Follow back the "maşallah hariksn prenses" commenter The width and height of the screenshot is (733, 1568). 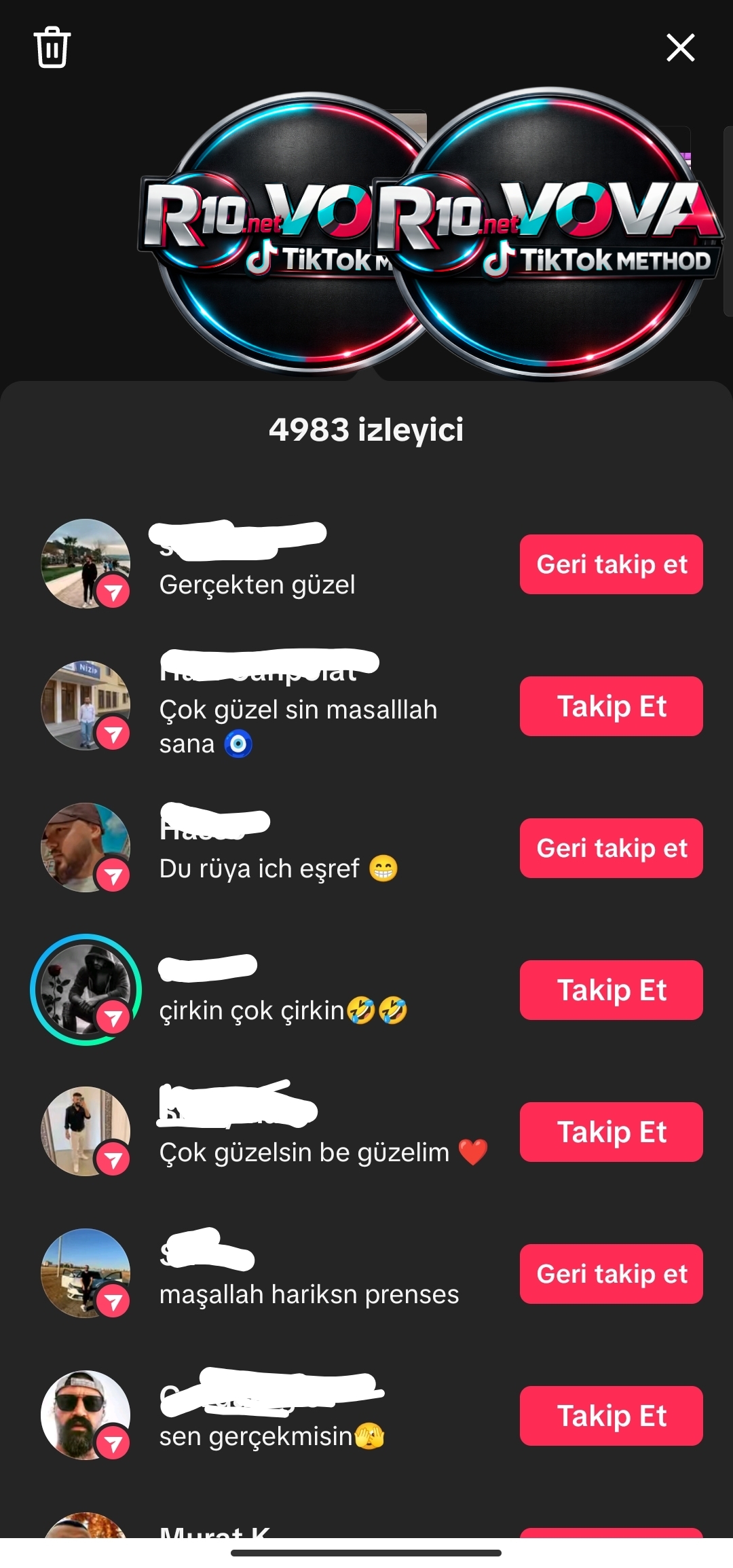pos(611,1274)
